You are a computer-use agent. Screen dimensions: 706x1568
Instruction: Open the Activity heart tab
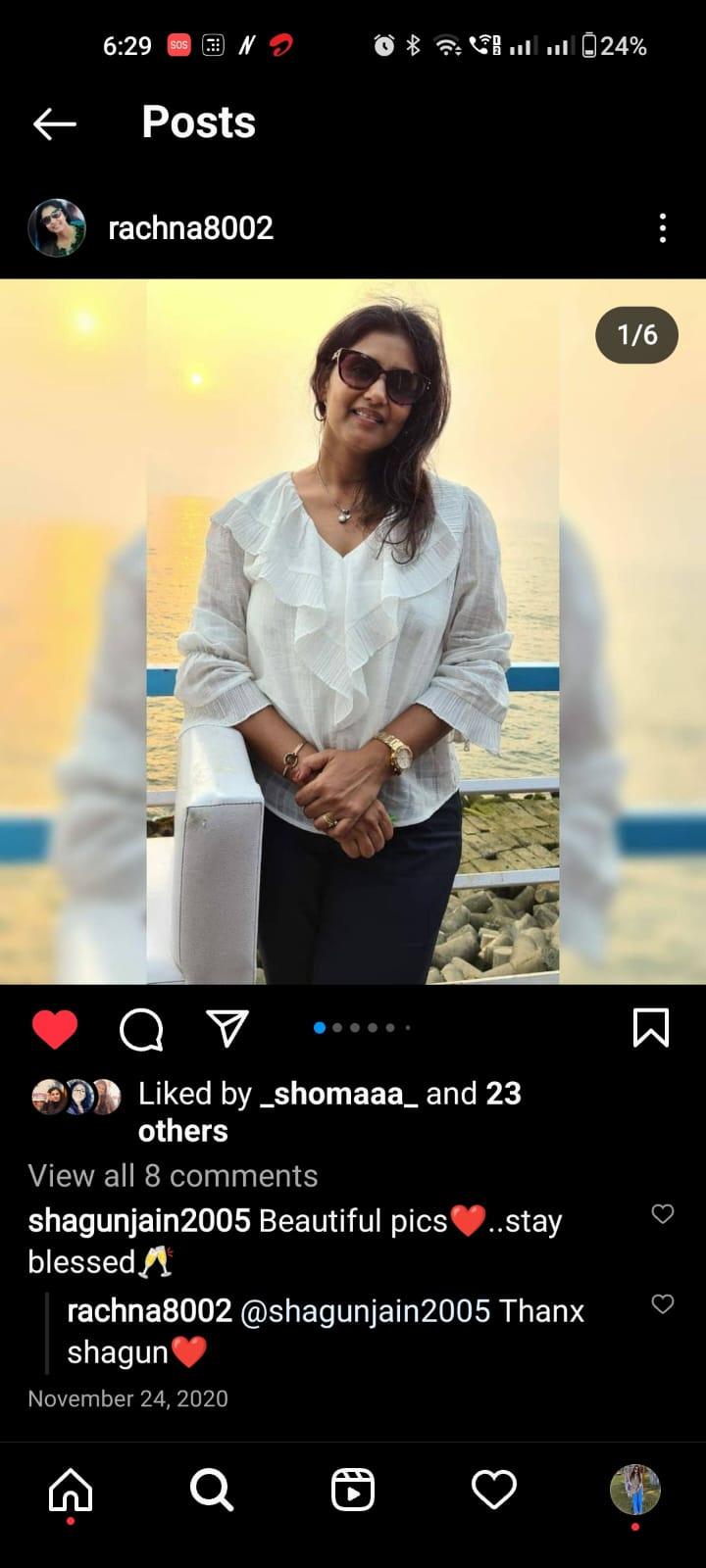pyautogui.click(x=494, y=1491)
